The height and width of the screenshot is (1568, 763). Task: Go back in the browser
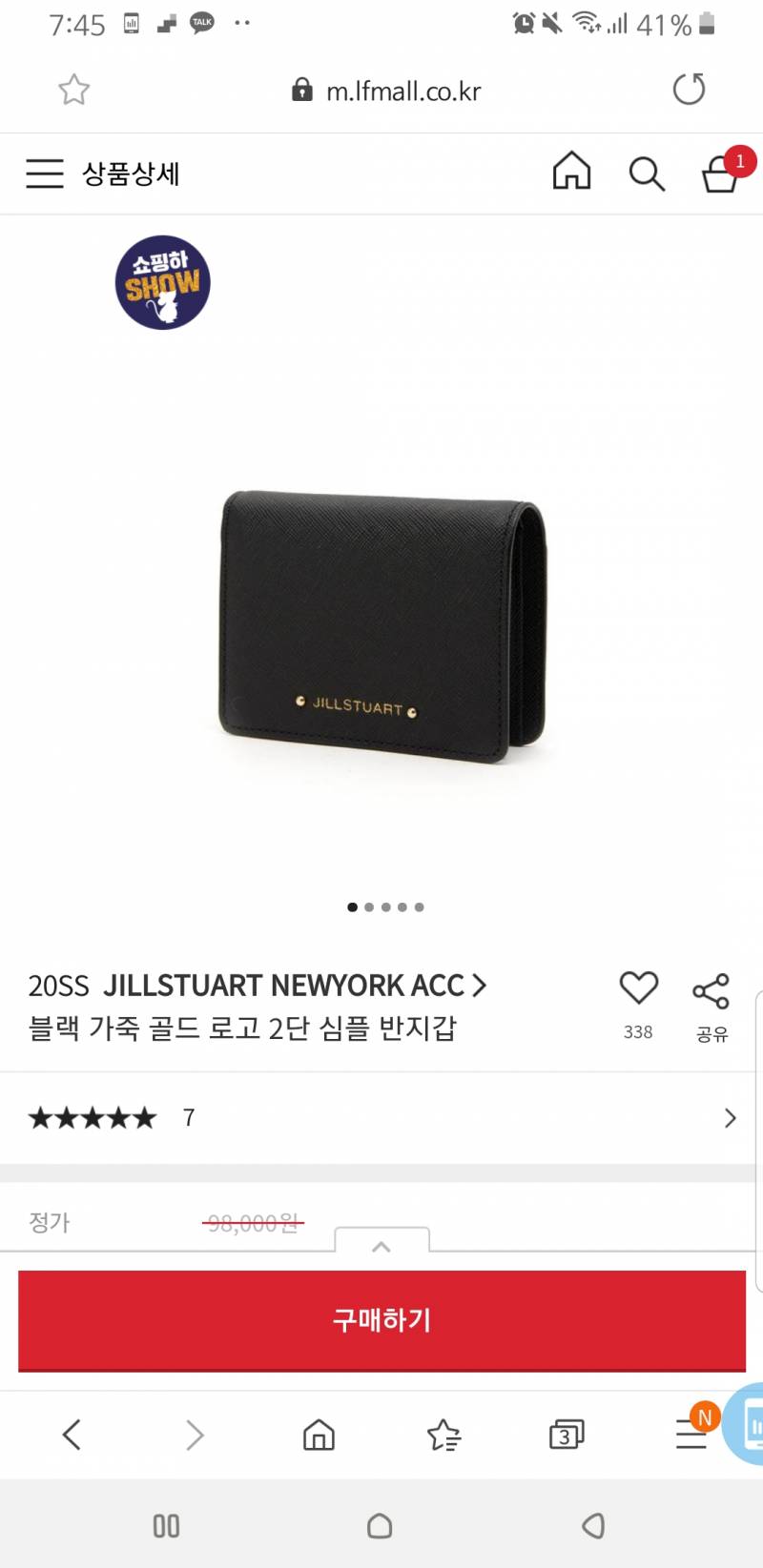click(72, 1435)
